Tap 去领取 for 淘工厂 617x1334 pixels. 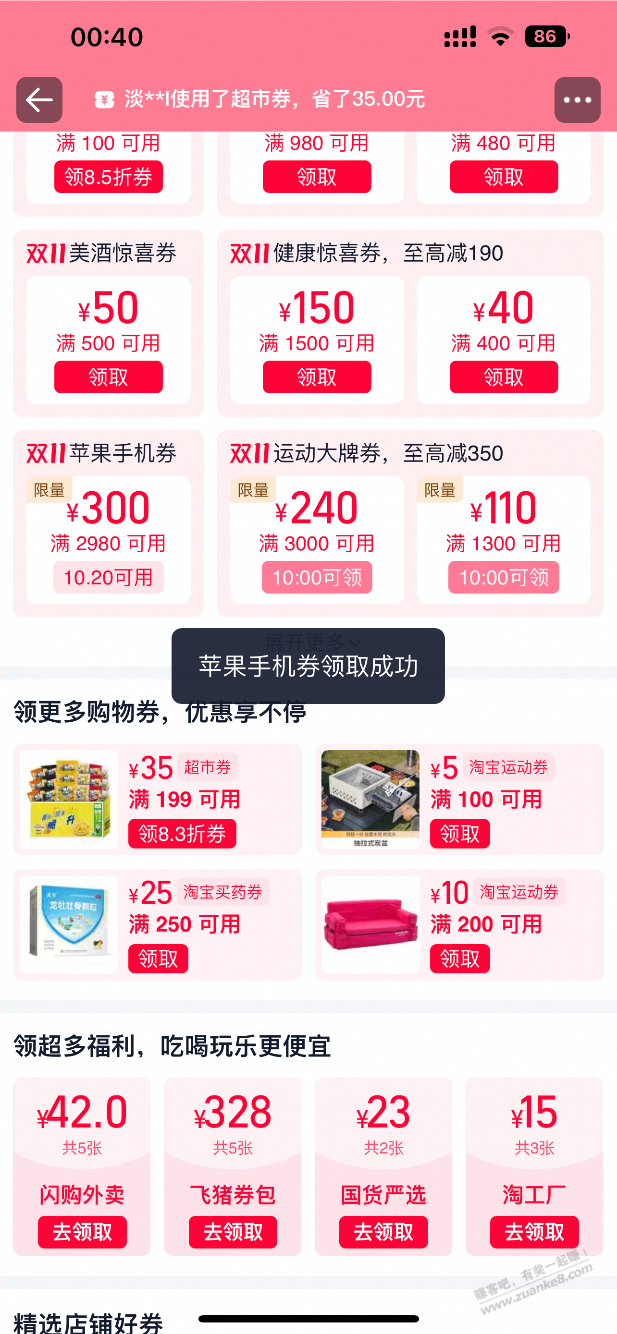(x=534, y=1232)
